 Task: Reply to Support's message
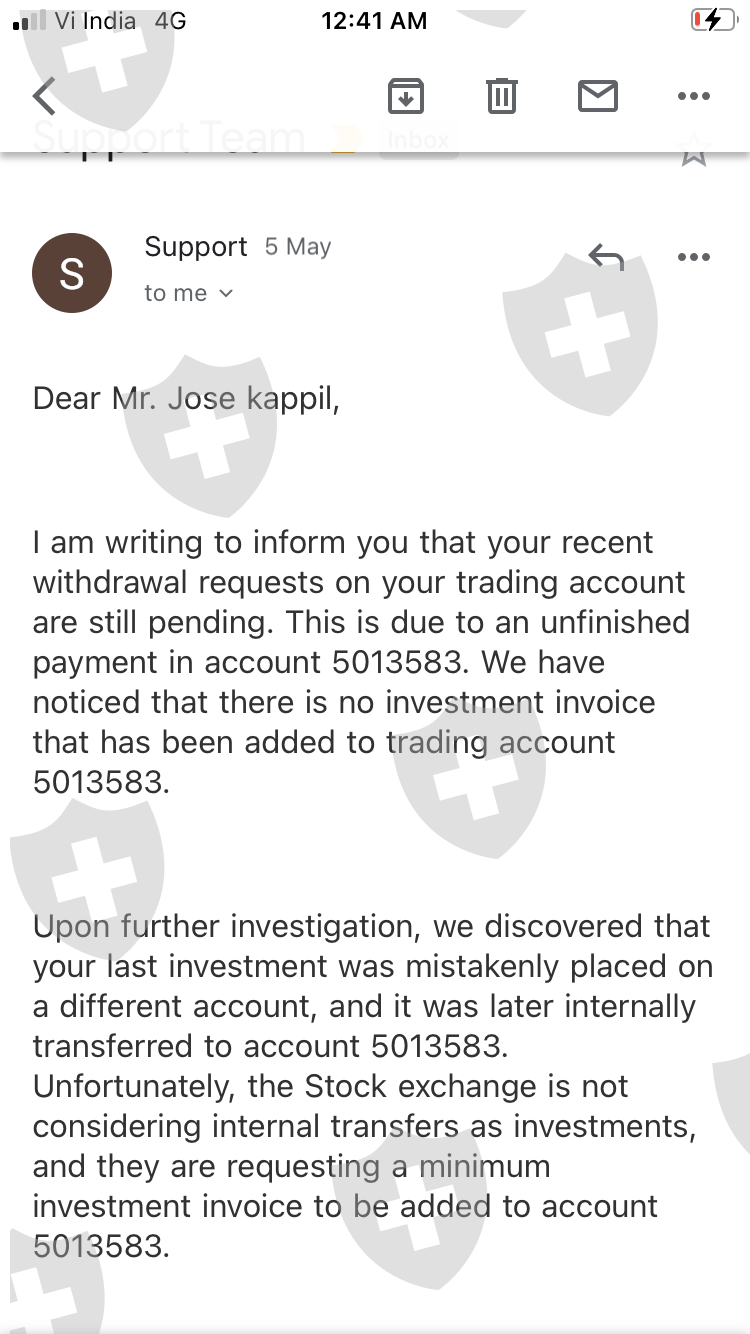606,257
